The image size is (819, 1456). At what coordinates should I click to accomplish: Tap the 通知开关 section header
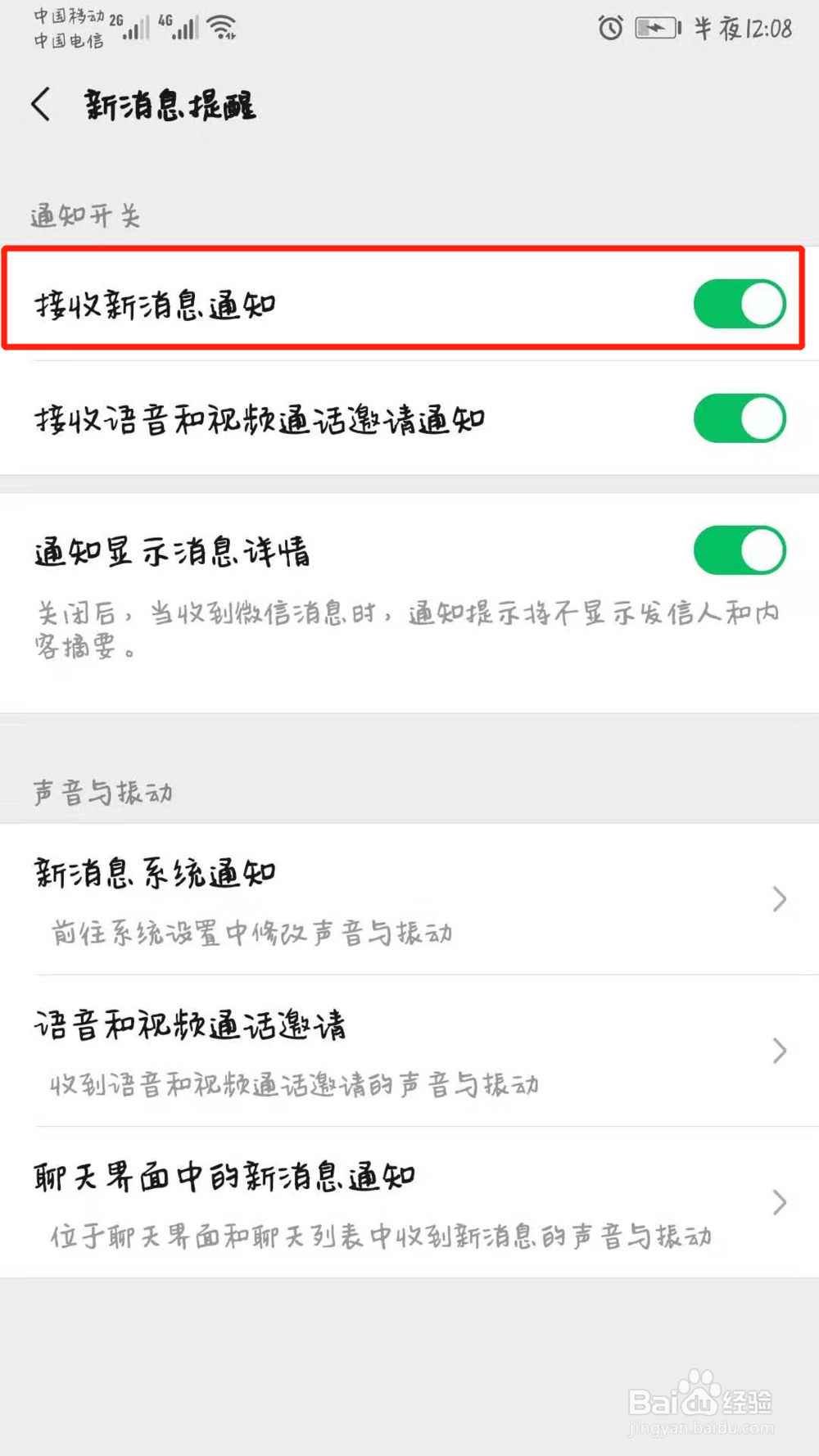tap(84, 215)
